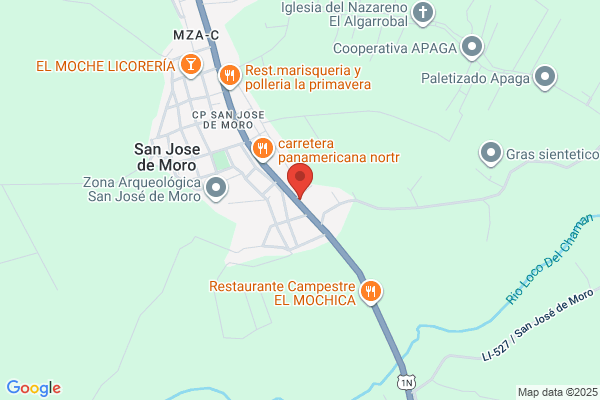Open Zona Arqueológica San José de Moro pin
The width and height of the screenshot is (600, 400).
click(216, 189)
